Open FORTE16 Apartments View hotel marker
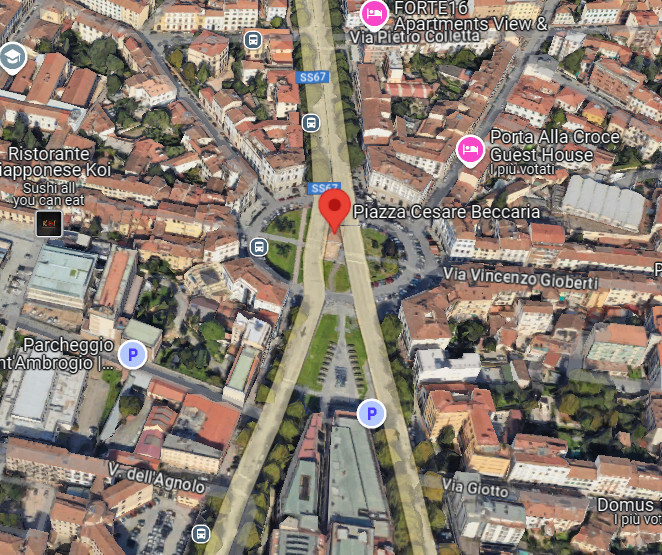Image resolution: width=662 pixels, height=555 pixels. tap(374, 13)
